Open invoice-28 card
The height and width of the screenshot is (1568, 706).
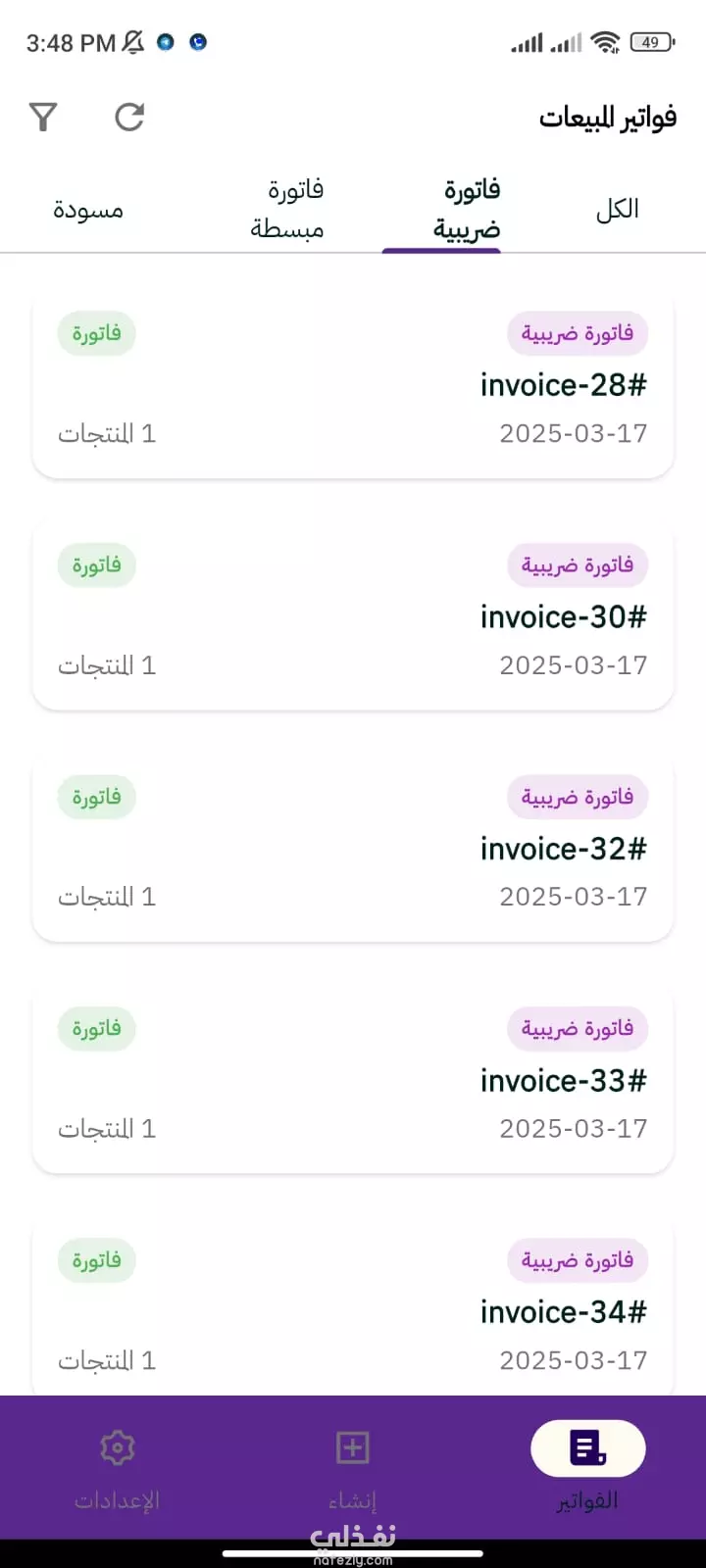tap(353, 384)
